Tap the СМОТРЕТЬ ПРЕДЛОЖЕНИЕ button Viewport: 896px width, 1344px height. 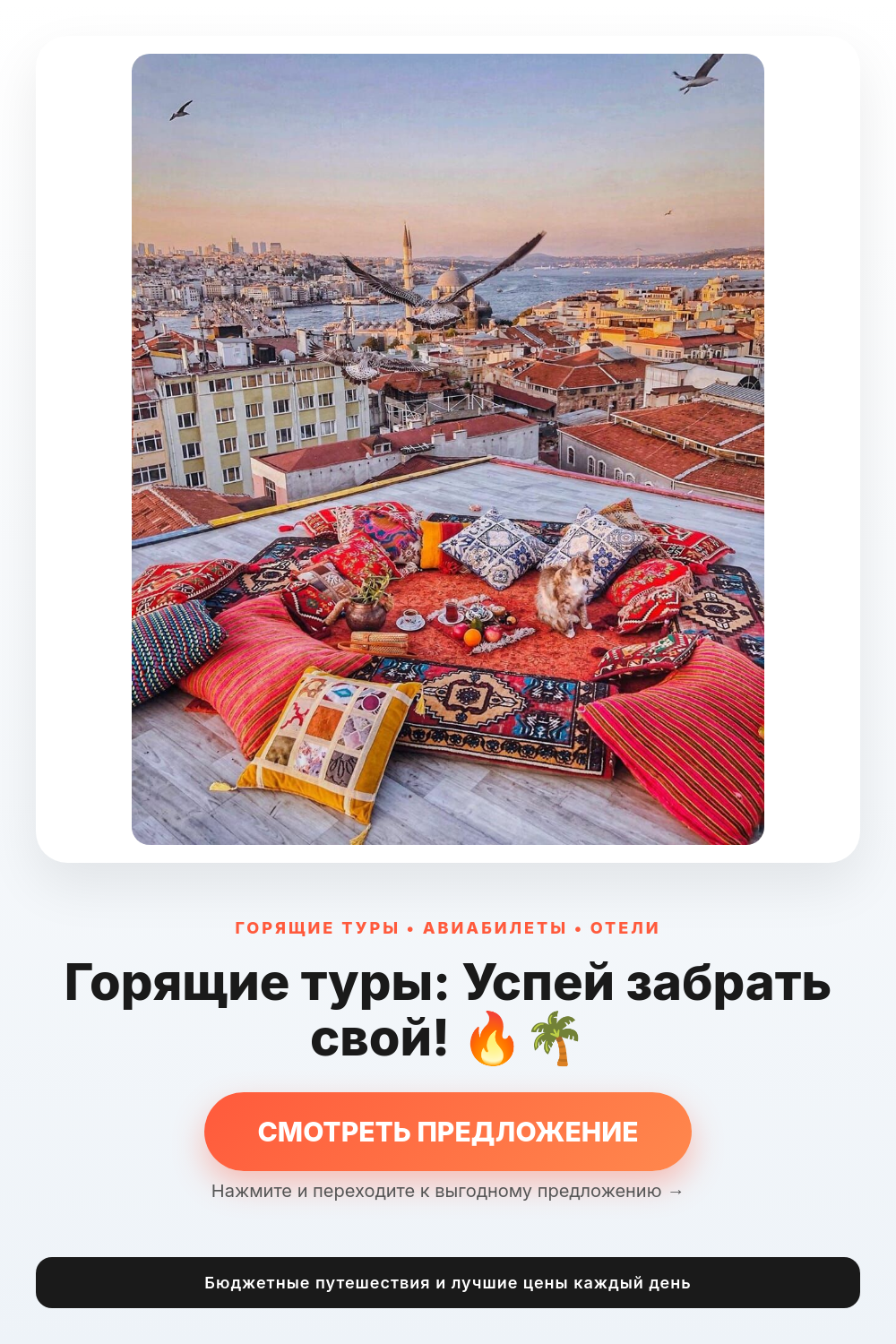[x=448, y=1132]
